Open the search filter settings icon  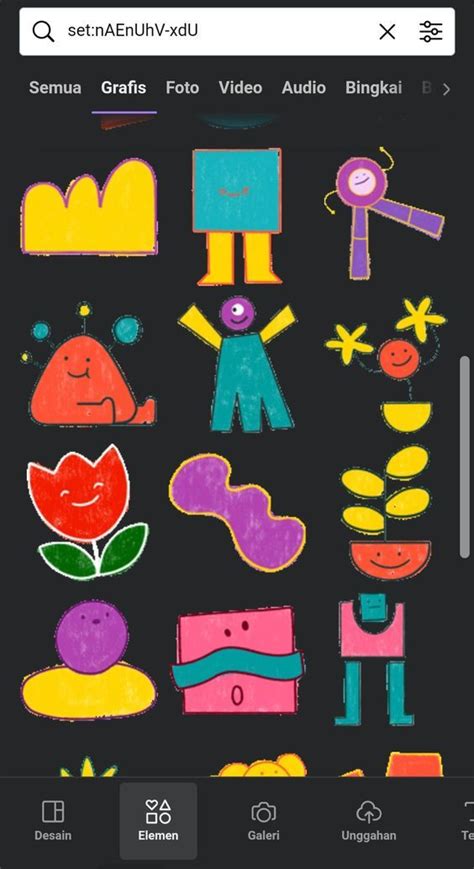point(431,32)
